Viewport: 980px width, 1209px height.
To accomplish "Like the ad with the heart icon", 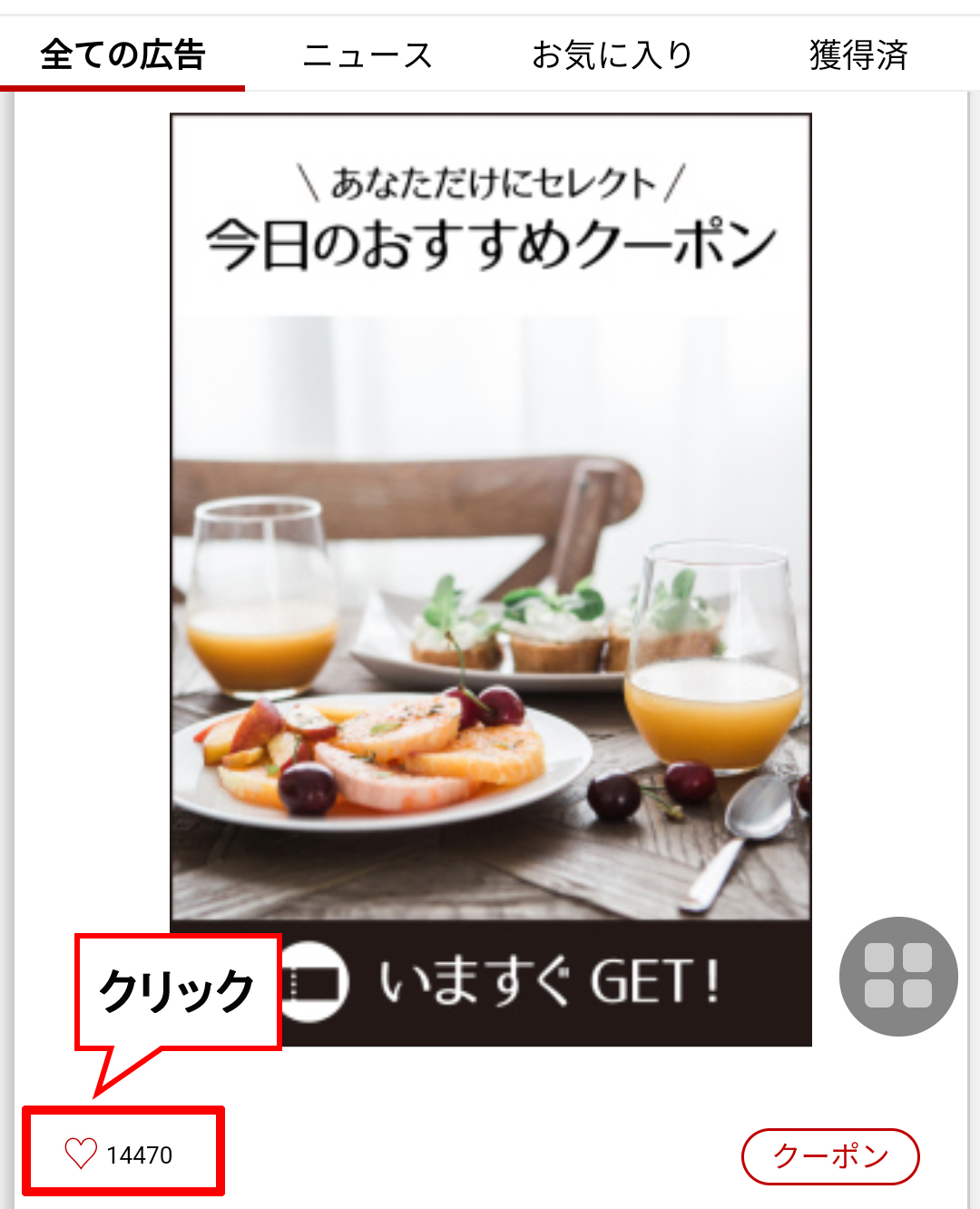I will (81, 1154).
